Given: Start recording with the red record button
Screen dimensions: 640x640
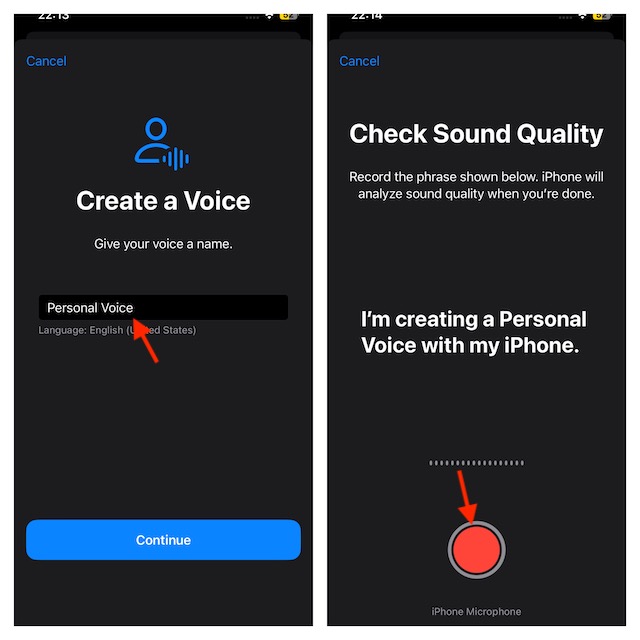Looking at the screenshot, I should tap(476, 550).
